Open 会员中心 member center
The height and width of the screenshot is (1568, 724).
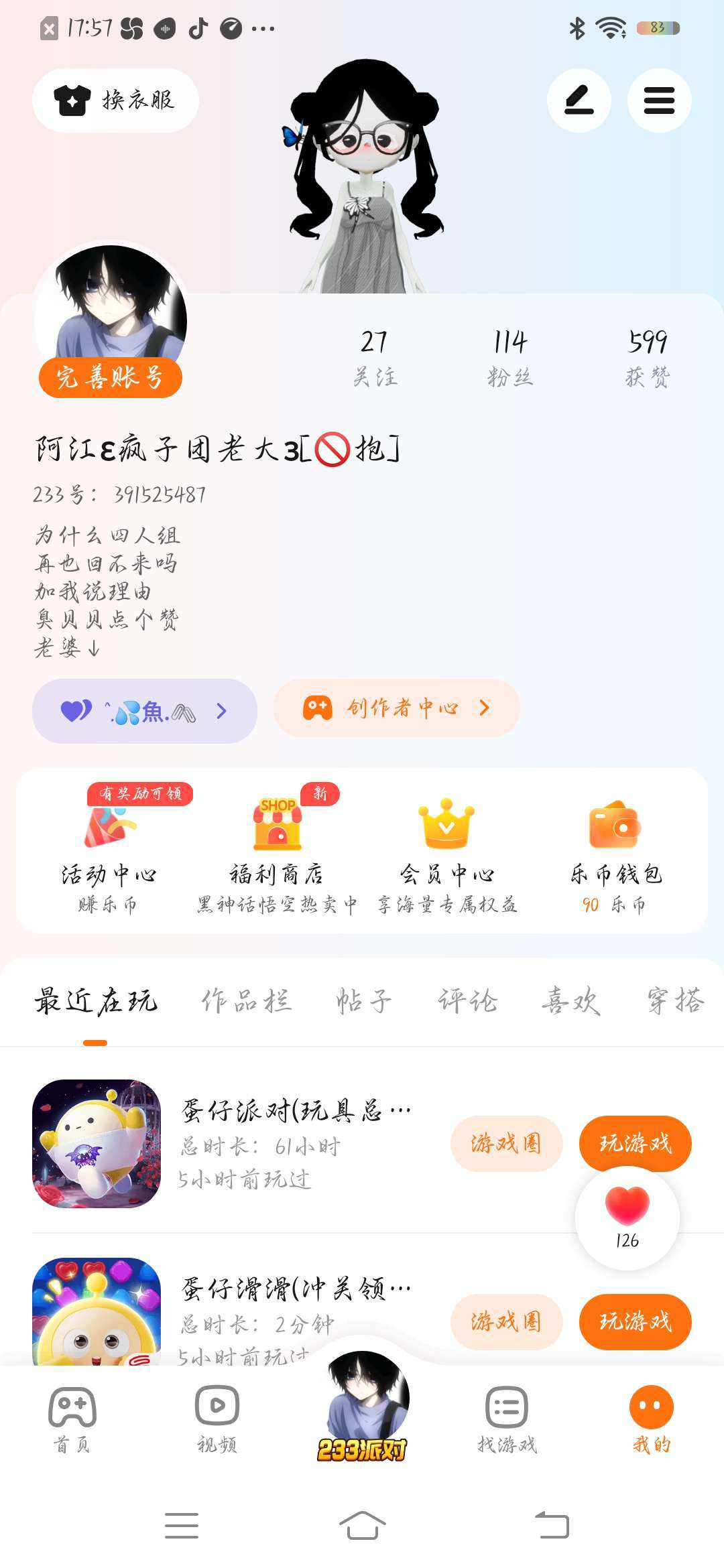tap(446, 851)
